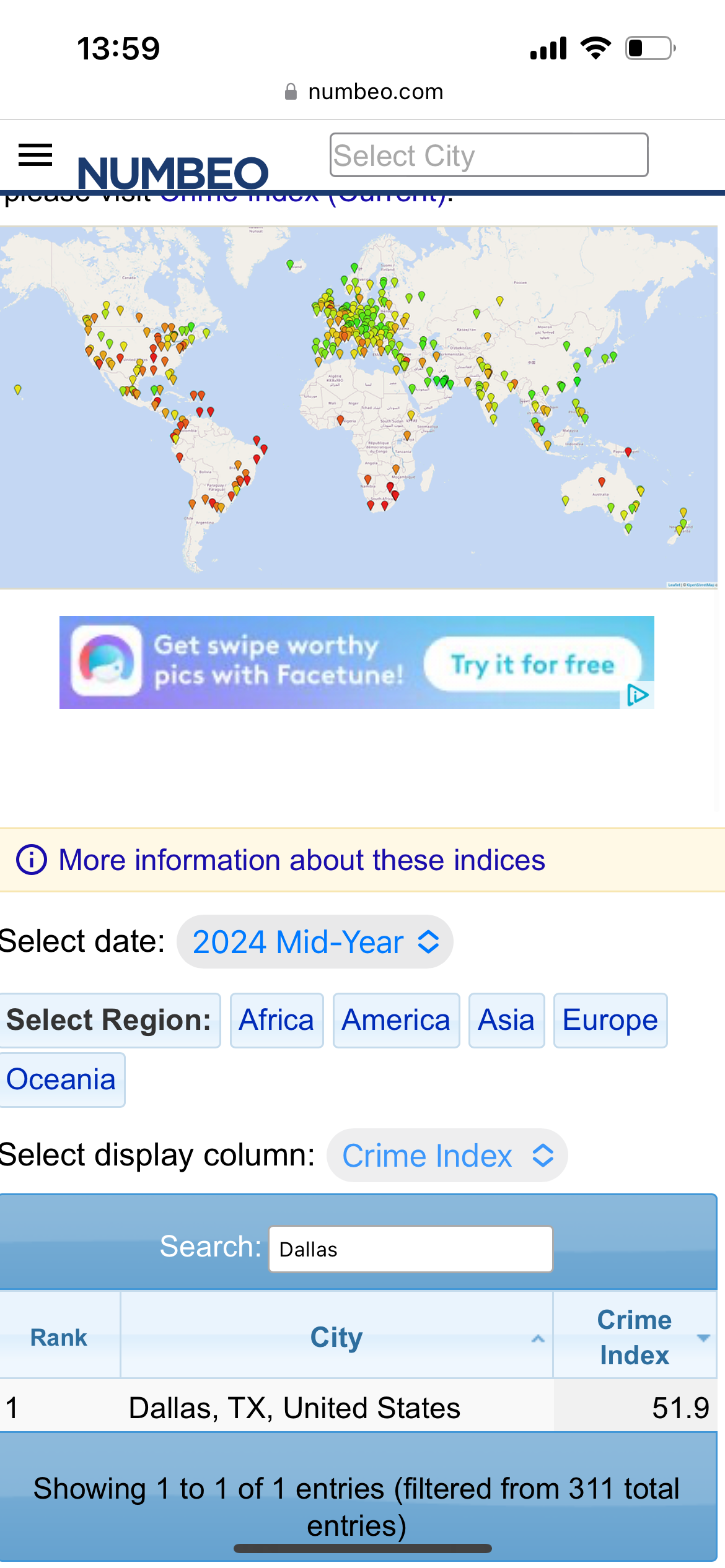Viewport: 725px width, 1568px height.
Task: Open the Facetune ad banner
Action: click(x=356, y=662)
